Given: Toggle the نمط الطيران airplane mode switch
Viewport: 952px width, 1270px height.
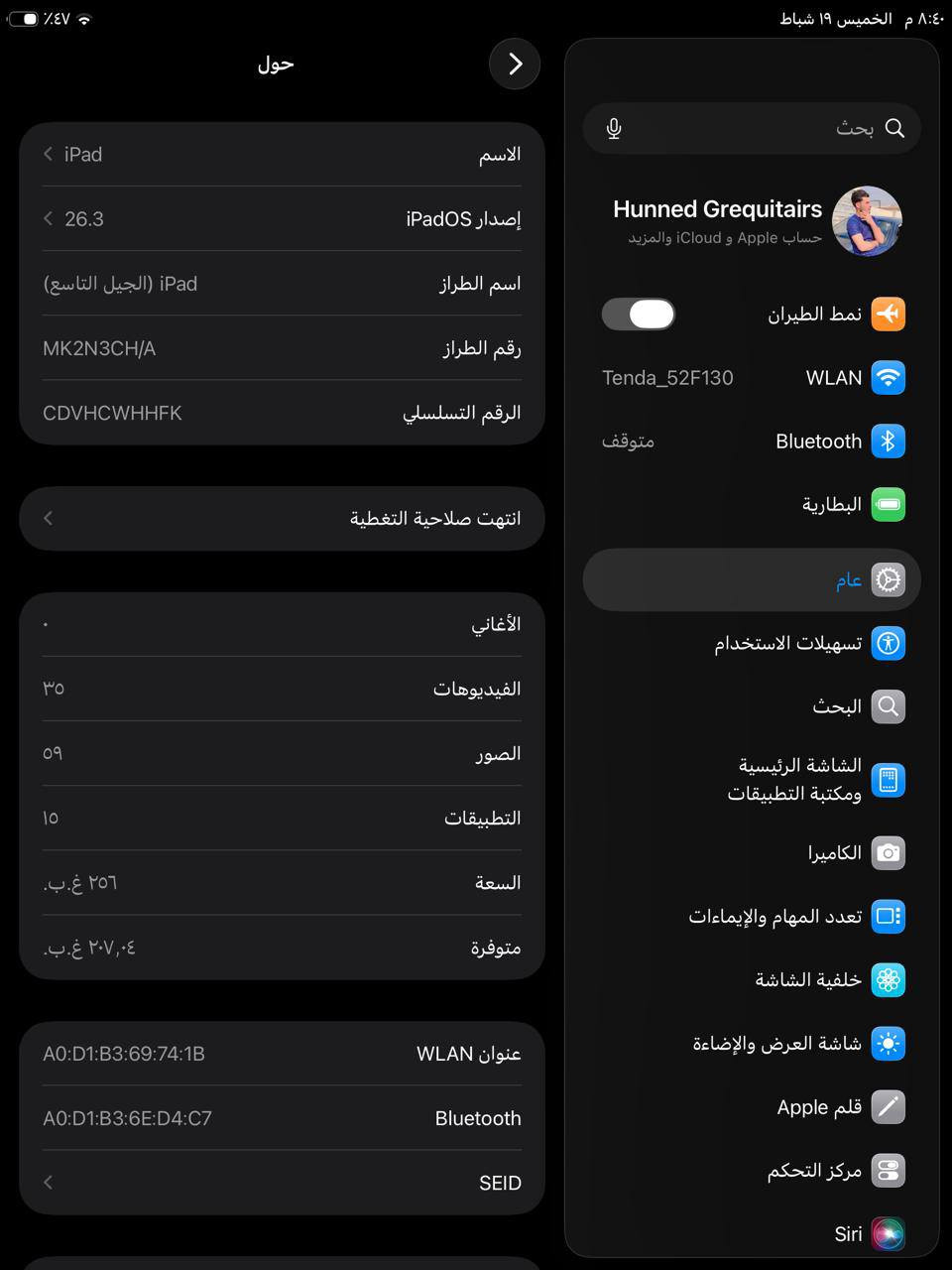Looking at the screenshot, I should (x=639, y=315).
